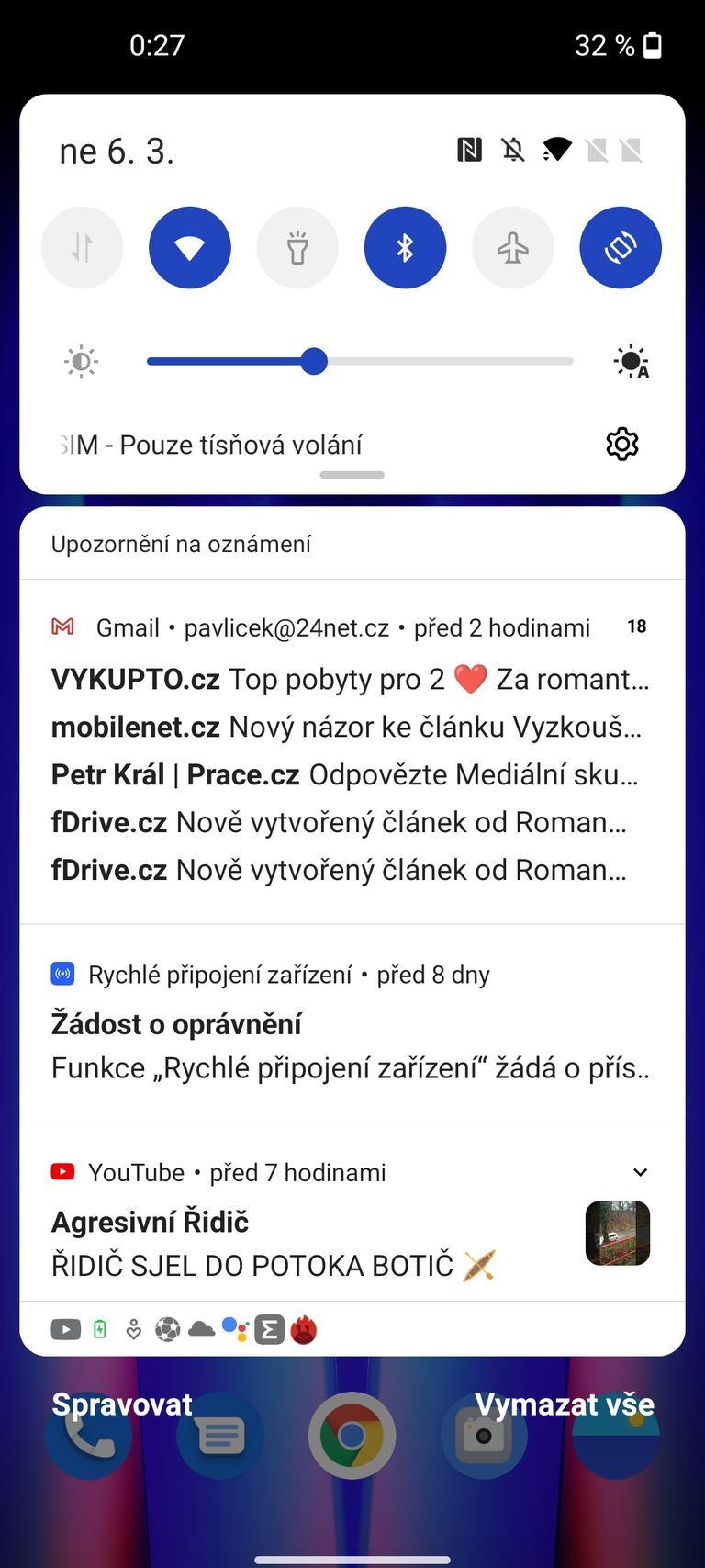Enable airplane mode

[513, 247]
